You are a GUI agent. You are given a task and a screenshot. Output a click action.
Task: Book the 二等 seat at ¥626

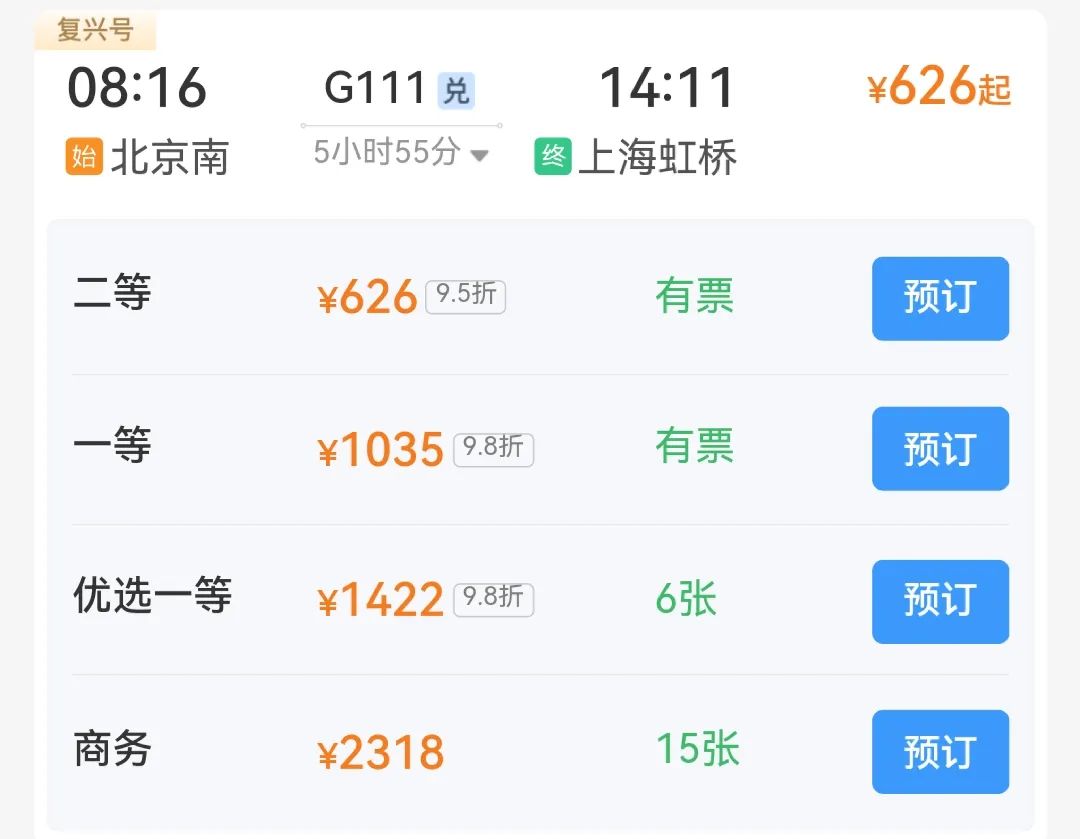939,298
